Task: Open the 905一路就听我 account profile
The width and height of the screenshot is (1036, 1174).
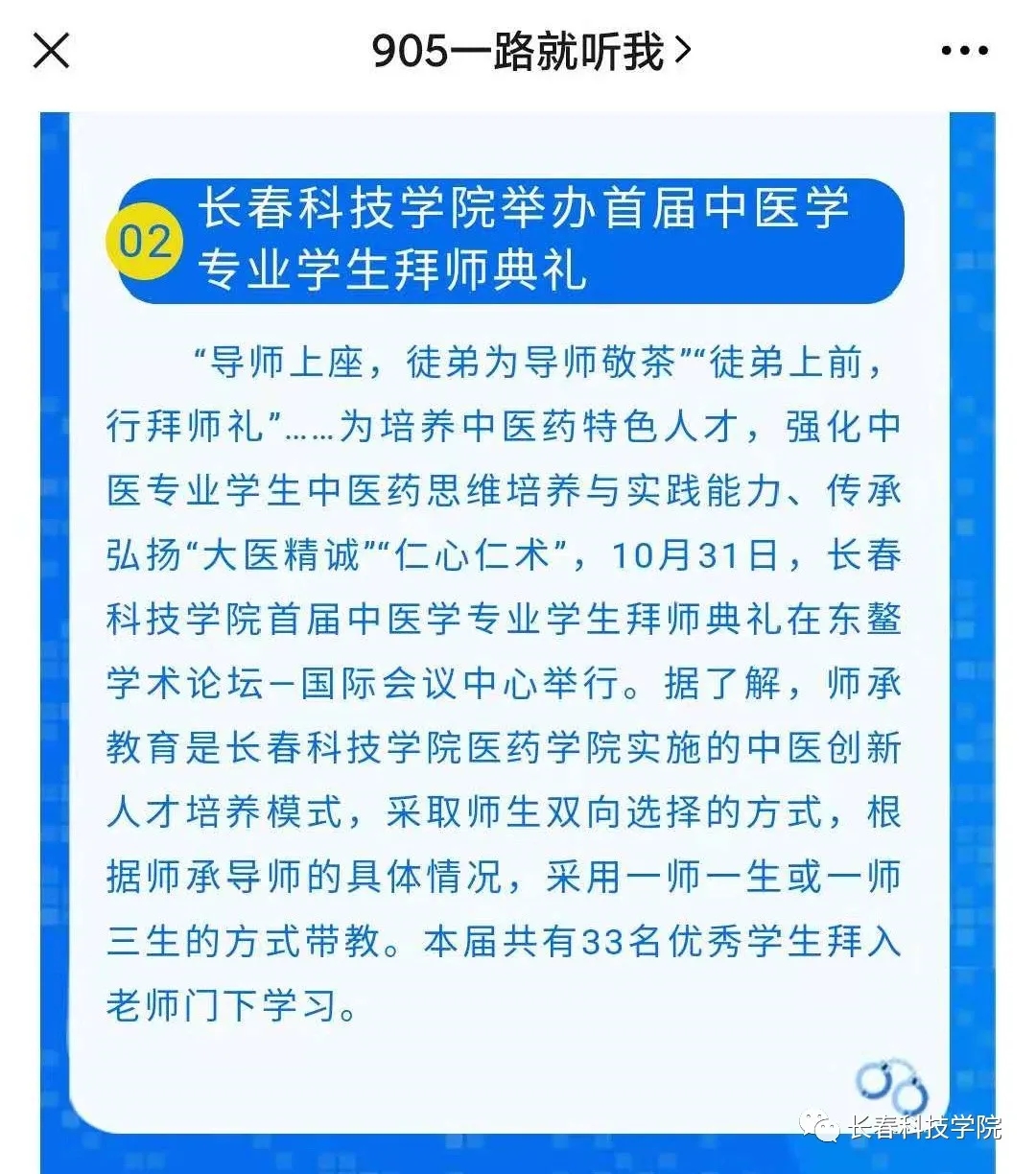Action: (x=530, y=50)
